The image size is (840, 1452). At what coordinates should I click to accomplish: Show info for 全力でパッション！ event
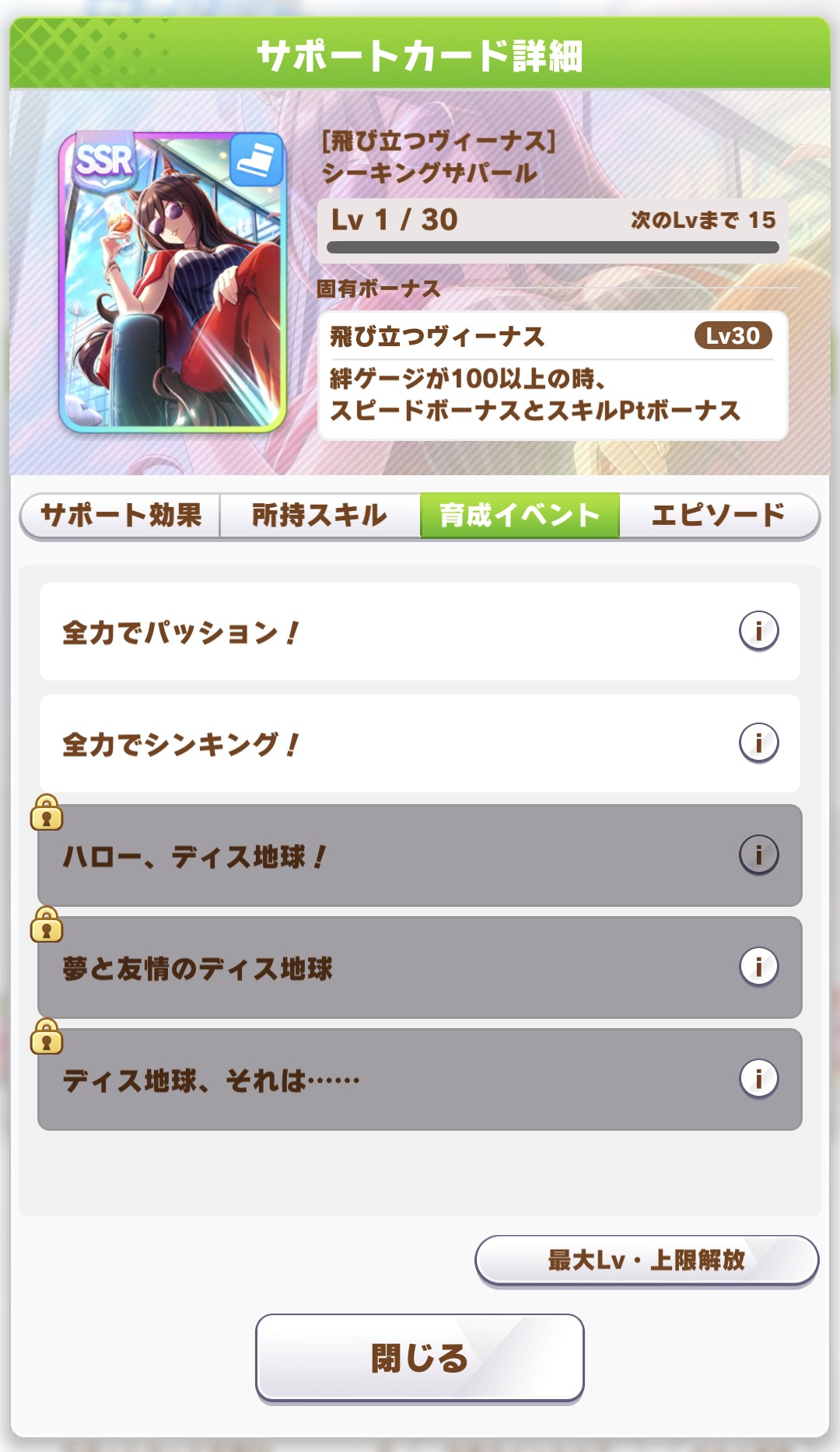coord(758,631)
